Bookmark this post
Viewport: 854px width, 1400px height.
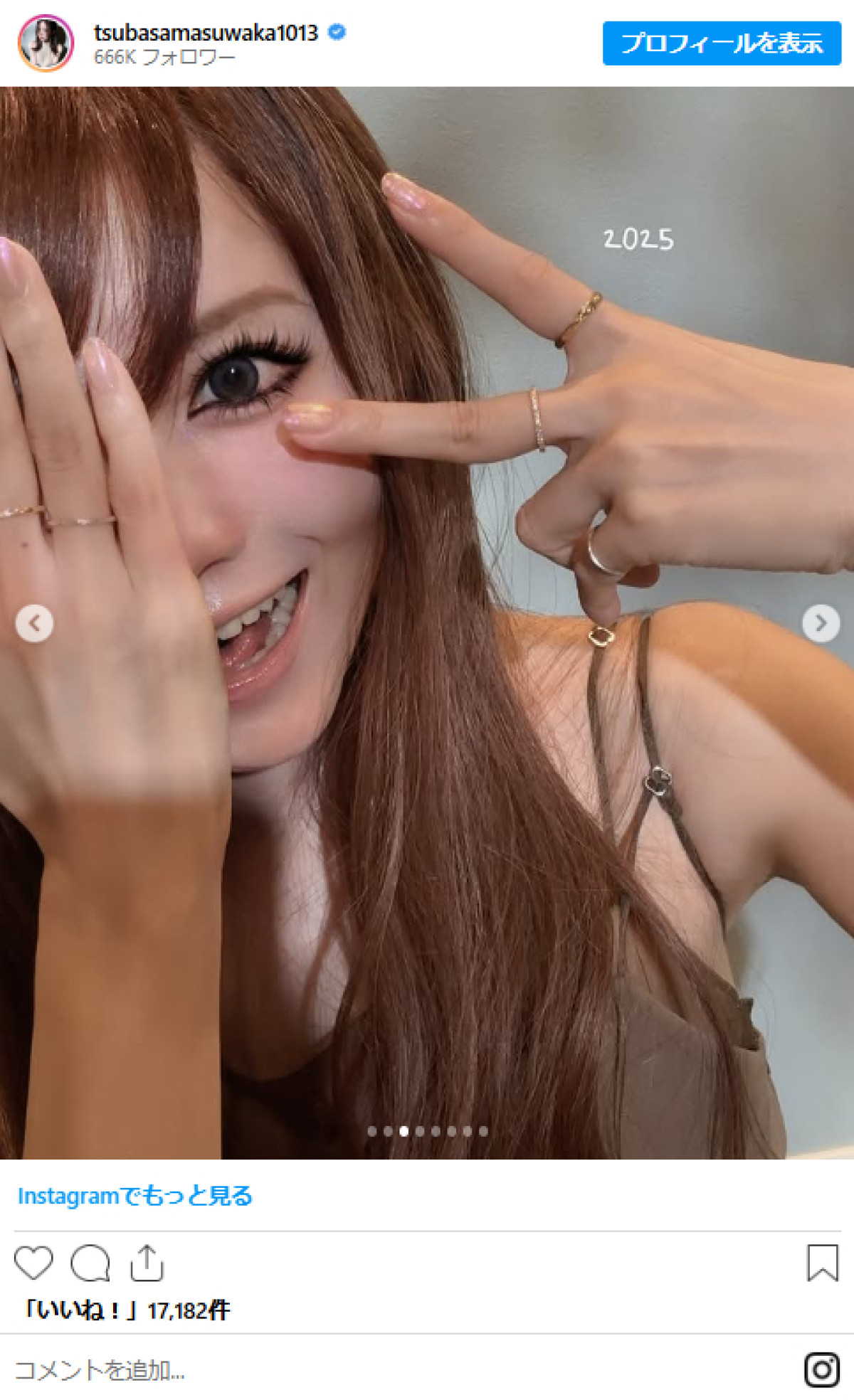coord(822,1263)
